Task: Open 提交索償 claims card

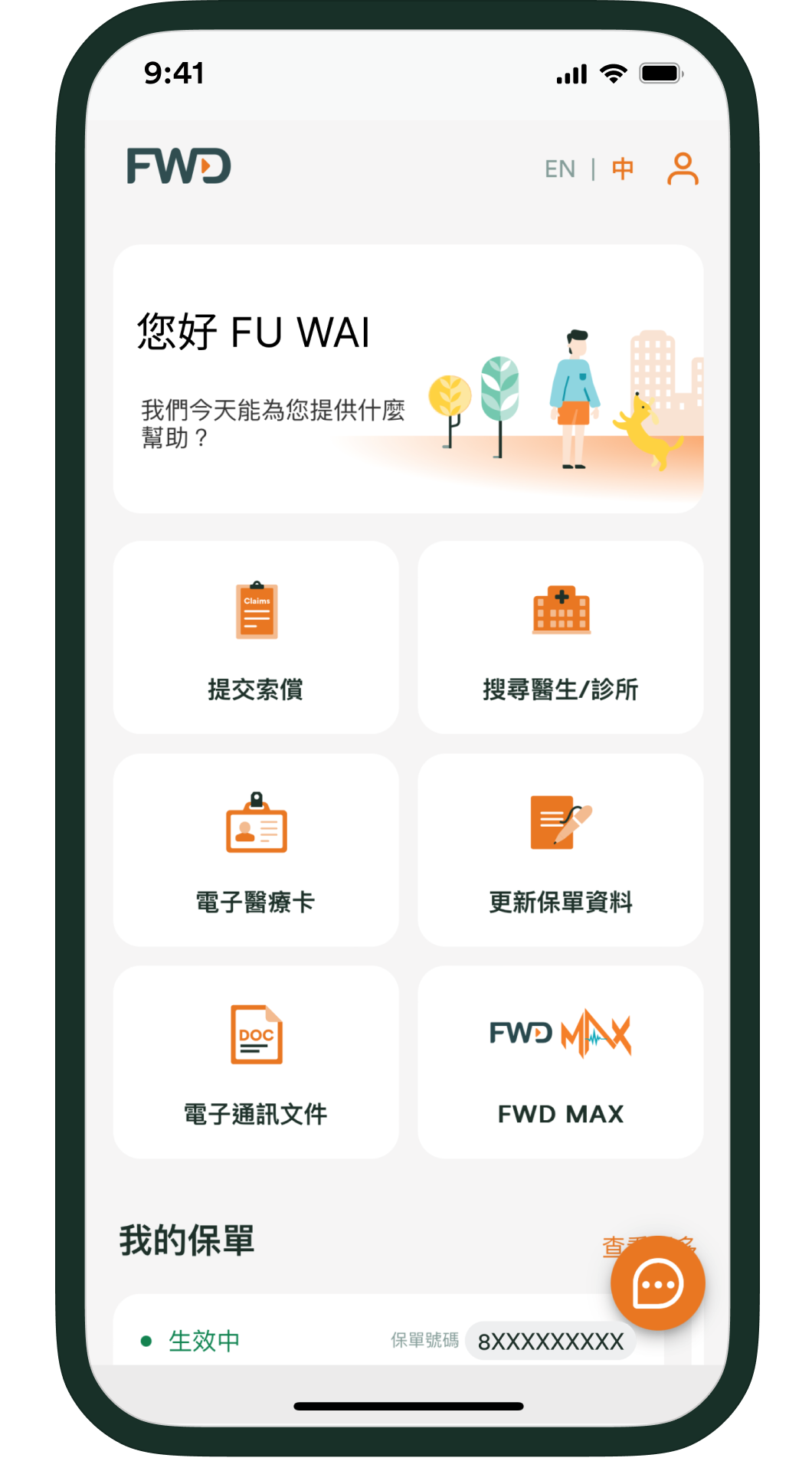Action: pos(256,637)
